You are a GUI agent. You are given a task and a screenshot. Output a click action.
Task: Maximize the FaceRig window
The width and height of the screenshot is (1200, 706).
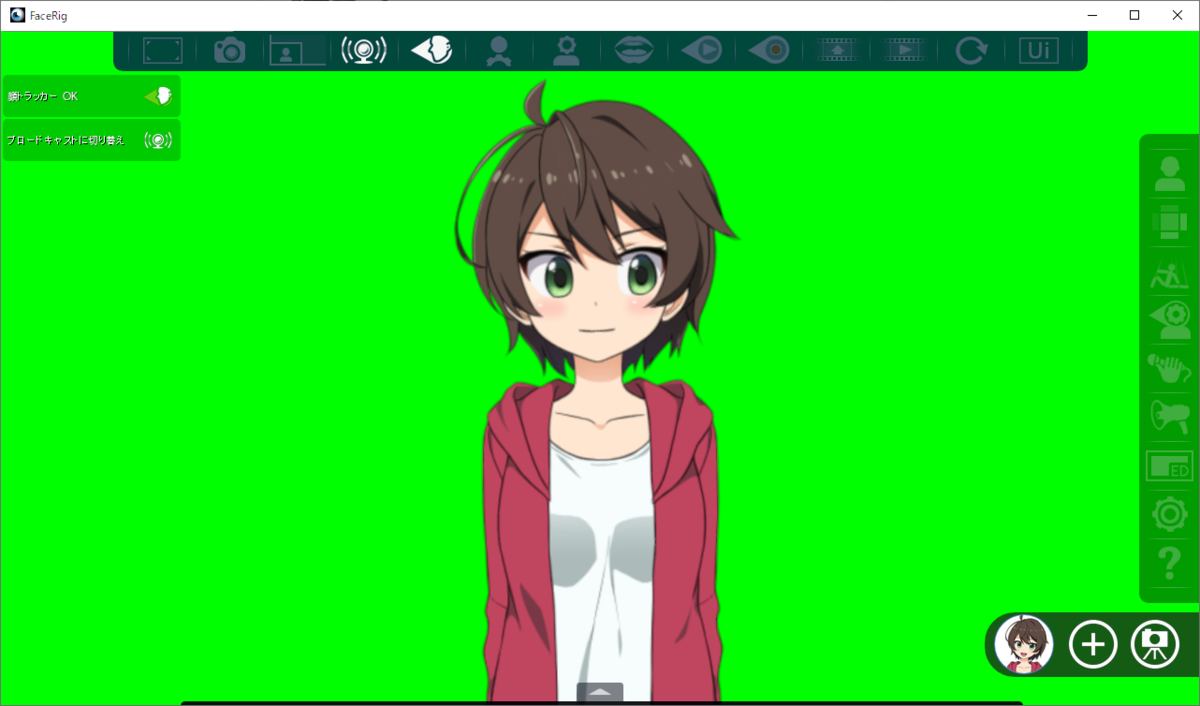1134,15
